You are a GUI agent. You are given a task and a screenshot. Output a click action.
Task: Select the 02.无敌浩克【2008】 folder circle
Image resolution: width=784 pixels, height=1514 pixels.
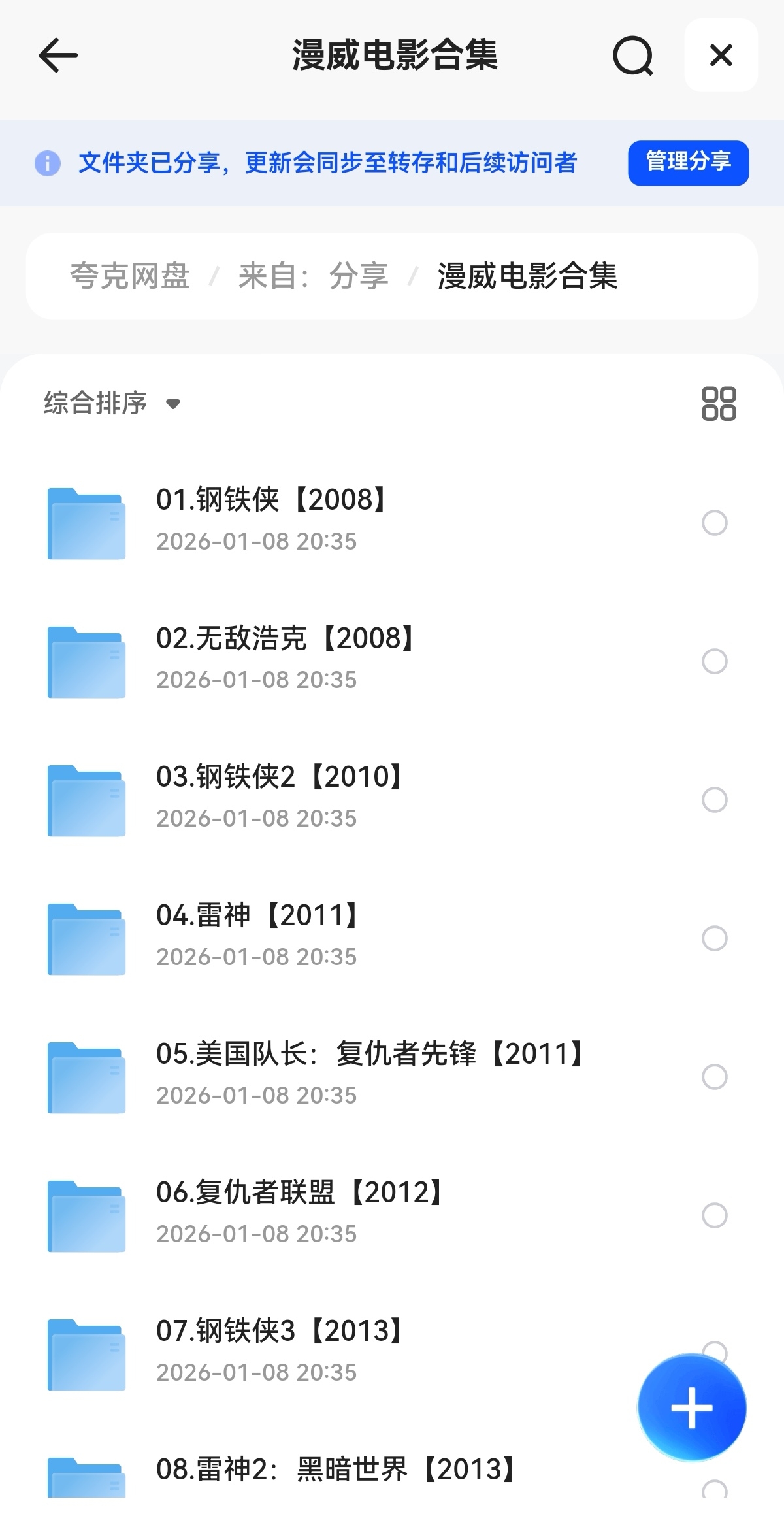714,661
